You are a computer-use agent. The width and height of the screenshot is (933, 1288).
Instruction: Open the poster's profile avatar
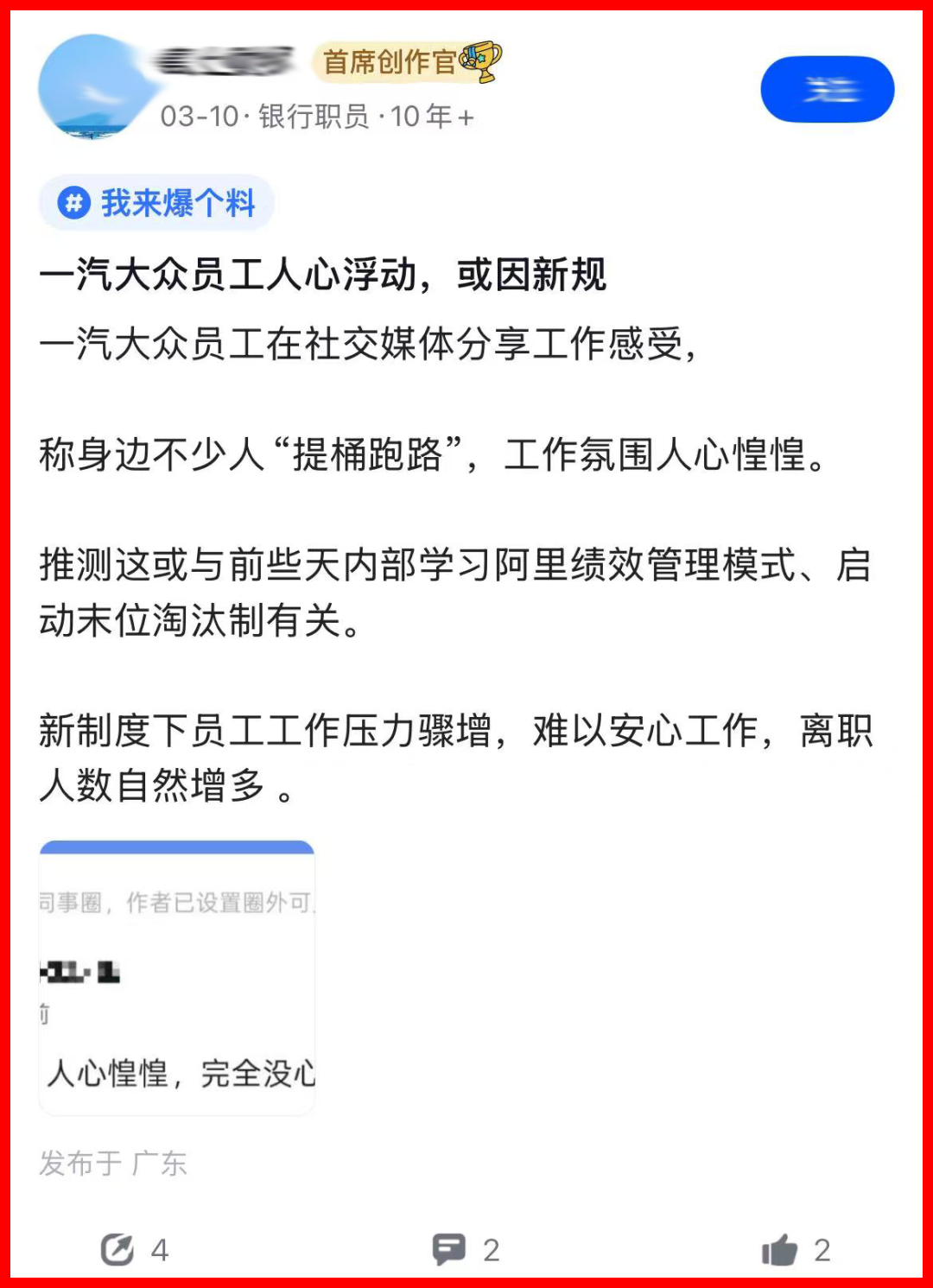[x=91, y=88]
